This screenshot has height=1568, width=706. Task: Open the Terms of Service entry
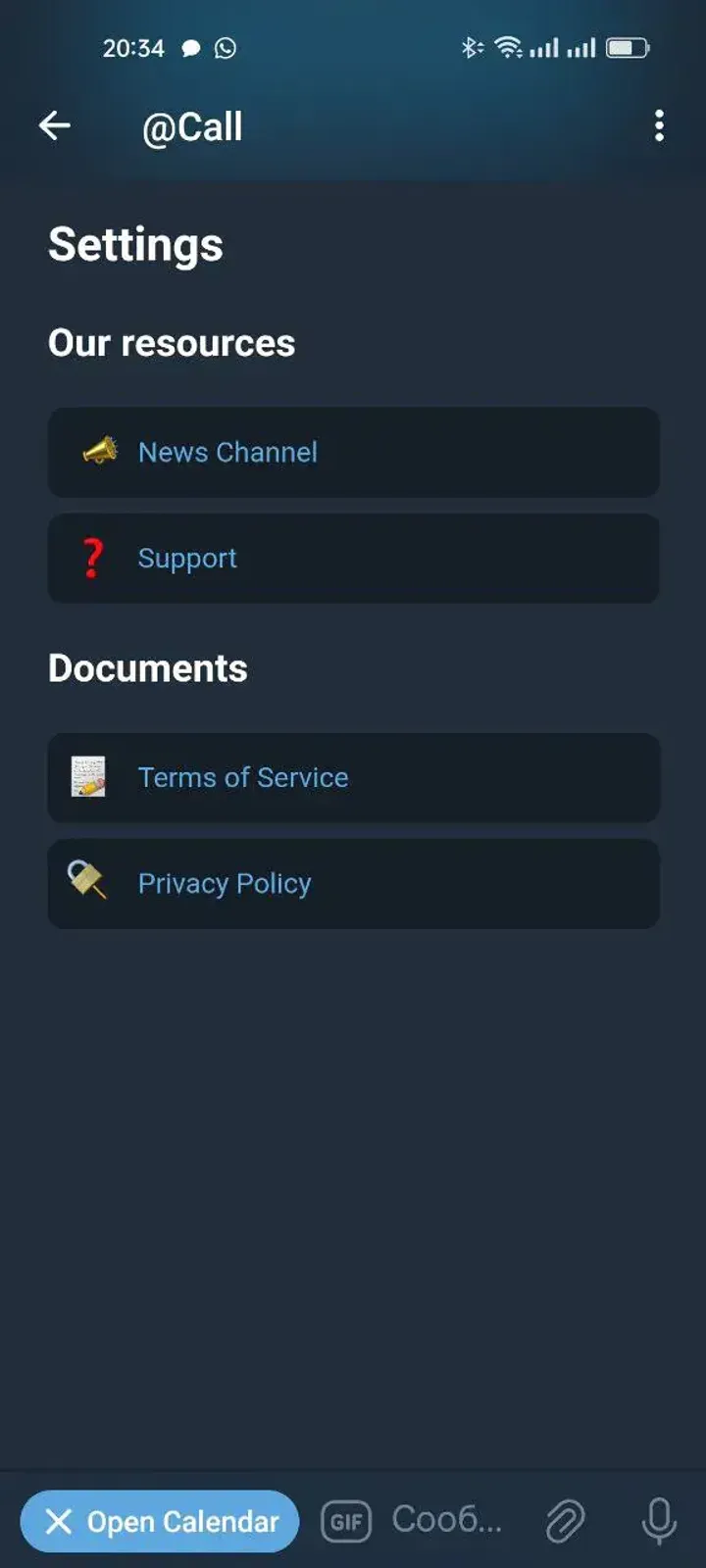pos(243,776)
